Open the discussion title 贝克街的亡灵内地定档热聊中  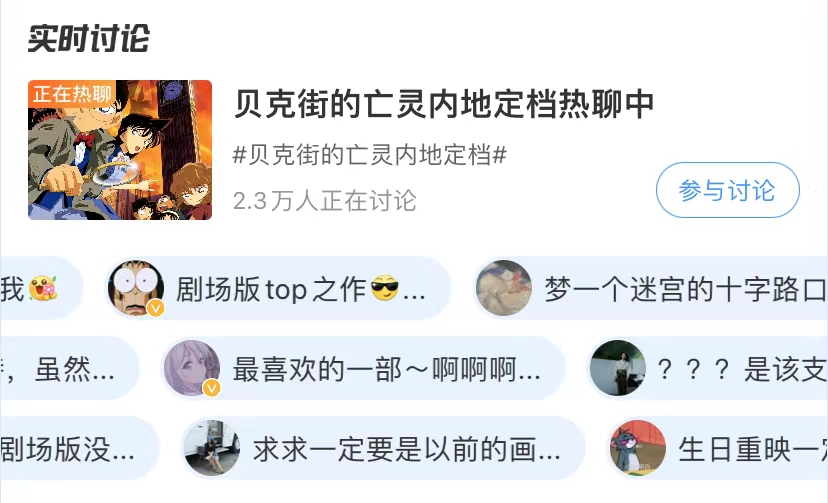pos(444,104)
